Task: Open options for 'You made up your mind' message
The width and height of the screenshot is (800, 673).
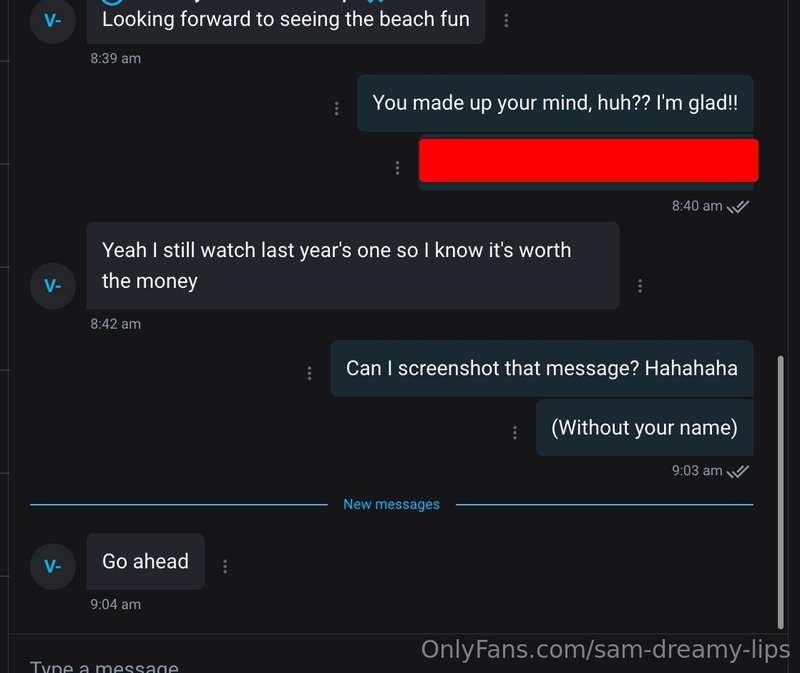Action: [337, 108]
